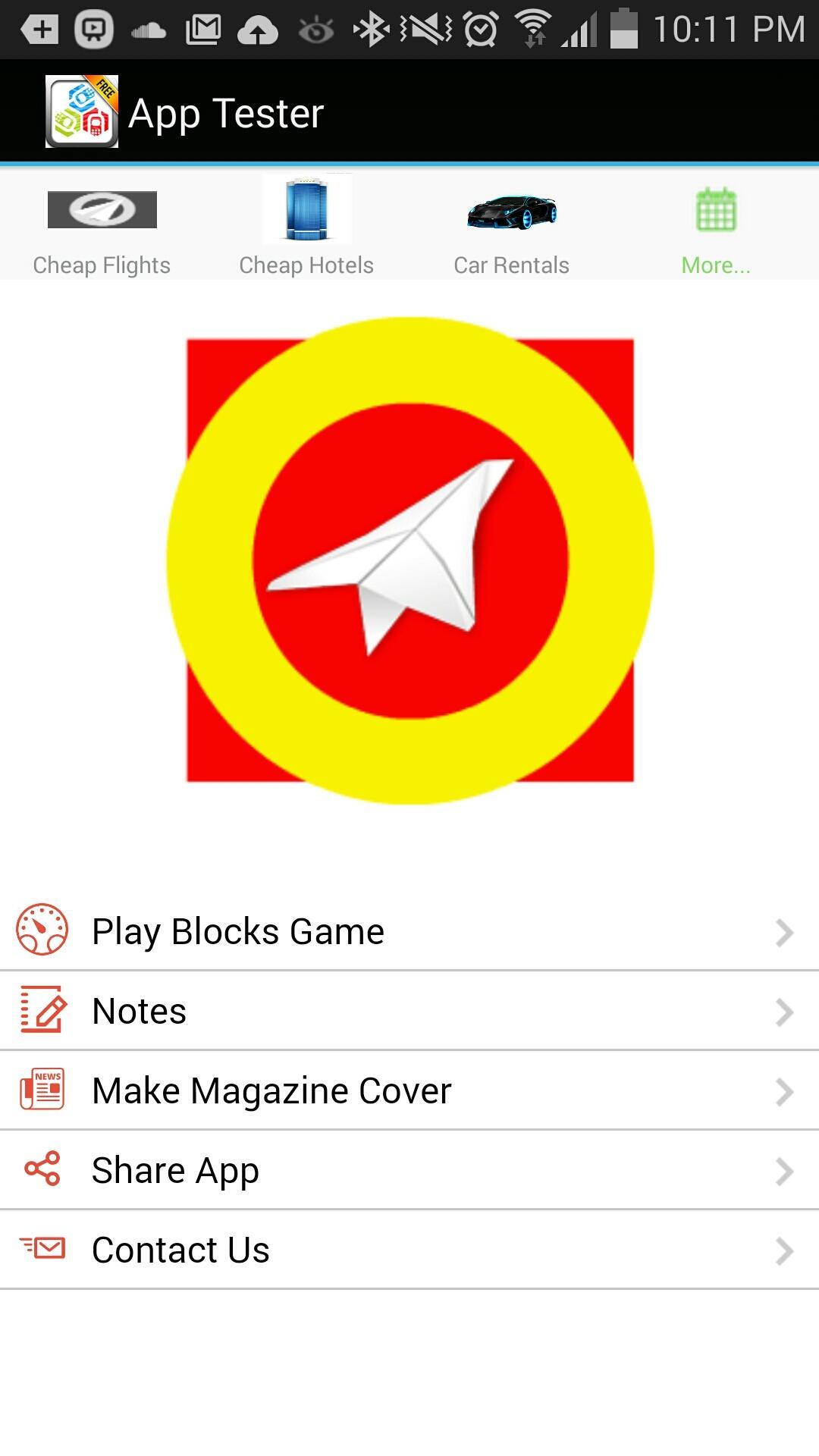819x1456 pixels.
Task: Open Contact Us
Action: (409, 1250)
